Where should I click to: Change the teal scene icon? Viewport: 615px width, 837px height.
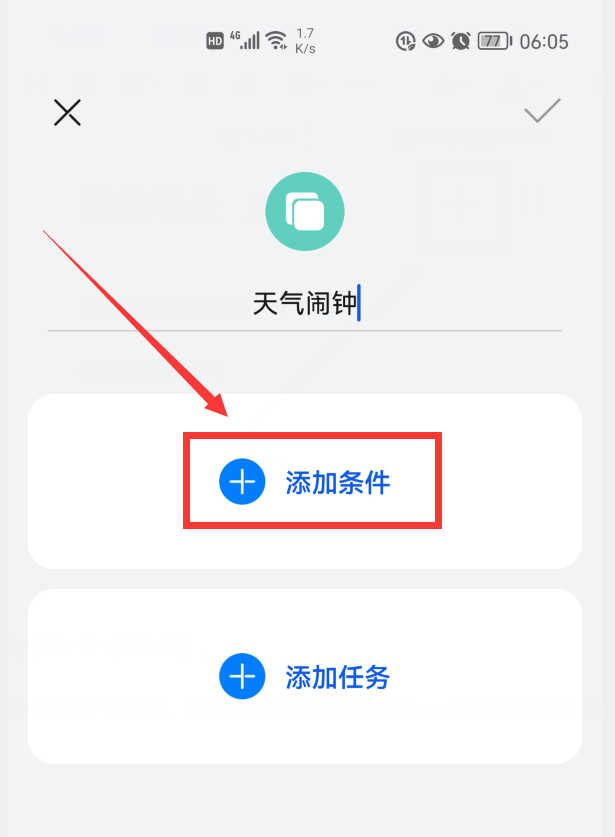305,211
